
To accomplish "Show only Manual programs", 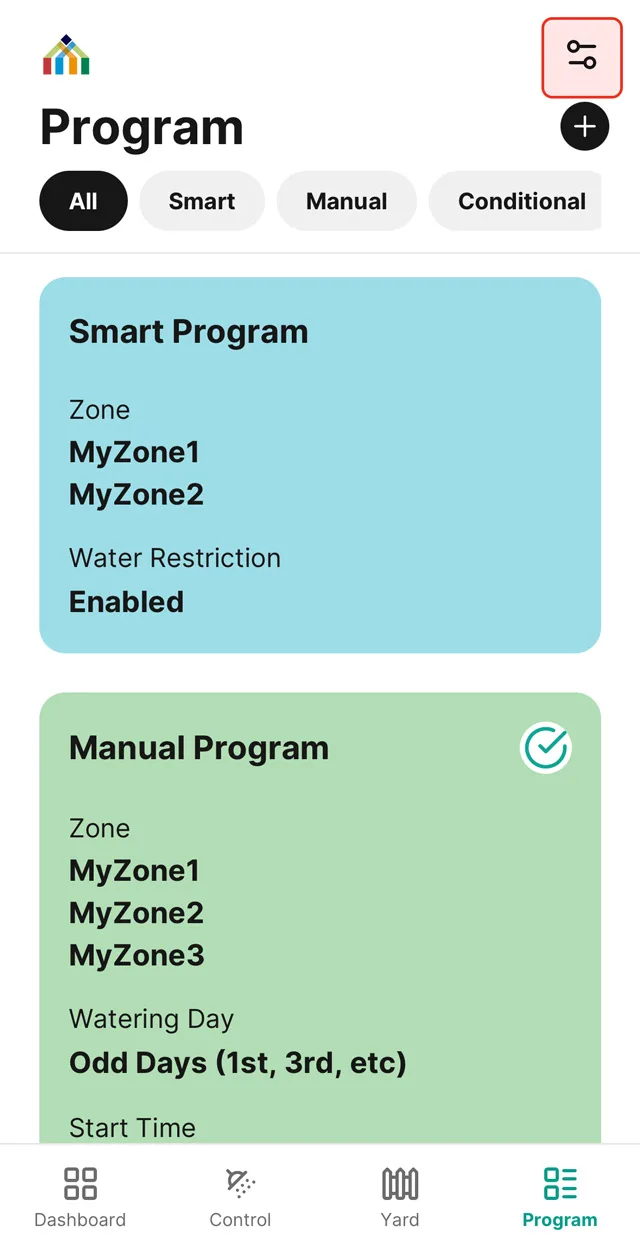I will (346, 201).
